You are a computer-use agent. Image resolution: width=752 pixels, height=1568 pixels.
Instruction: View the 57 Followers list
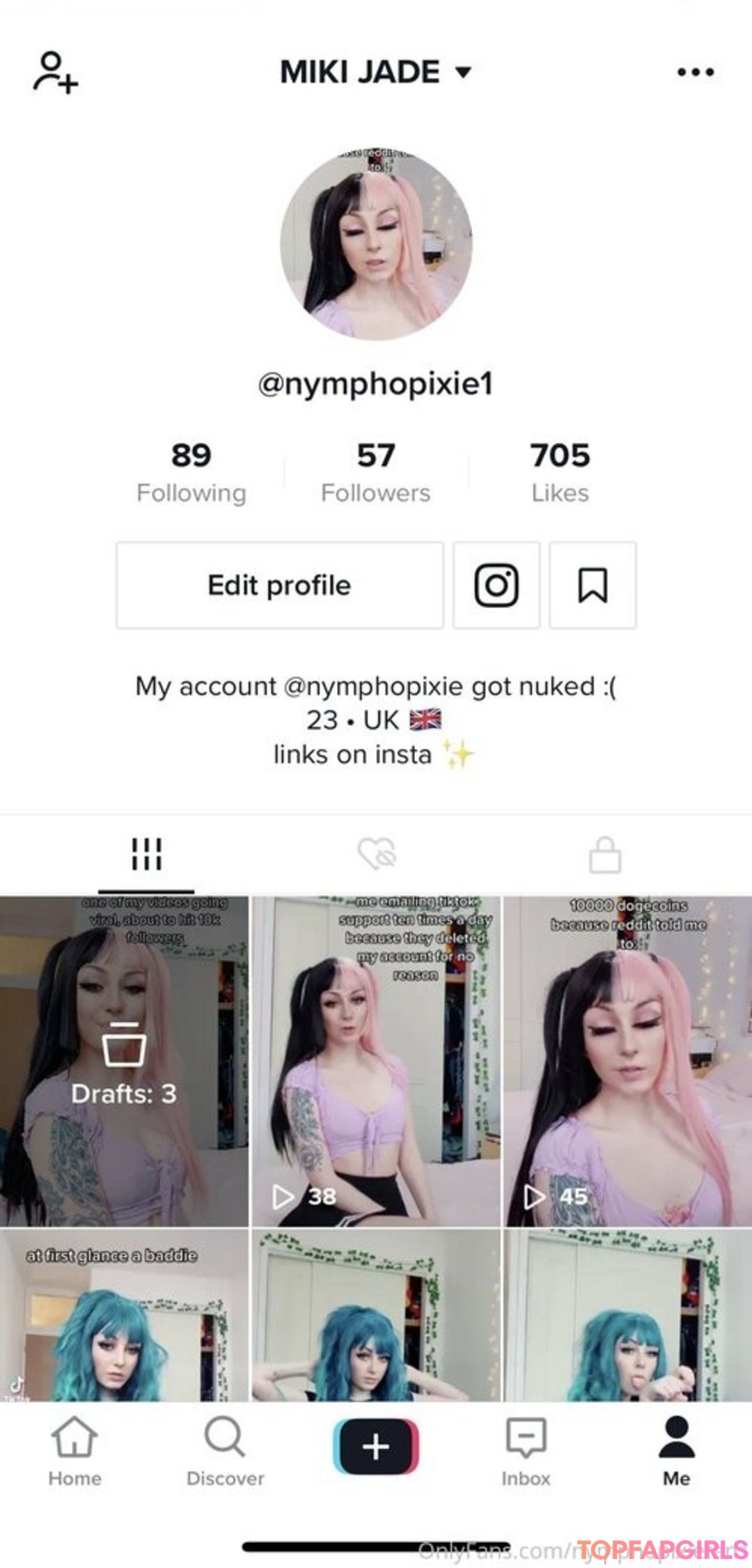(375, 472)
